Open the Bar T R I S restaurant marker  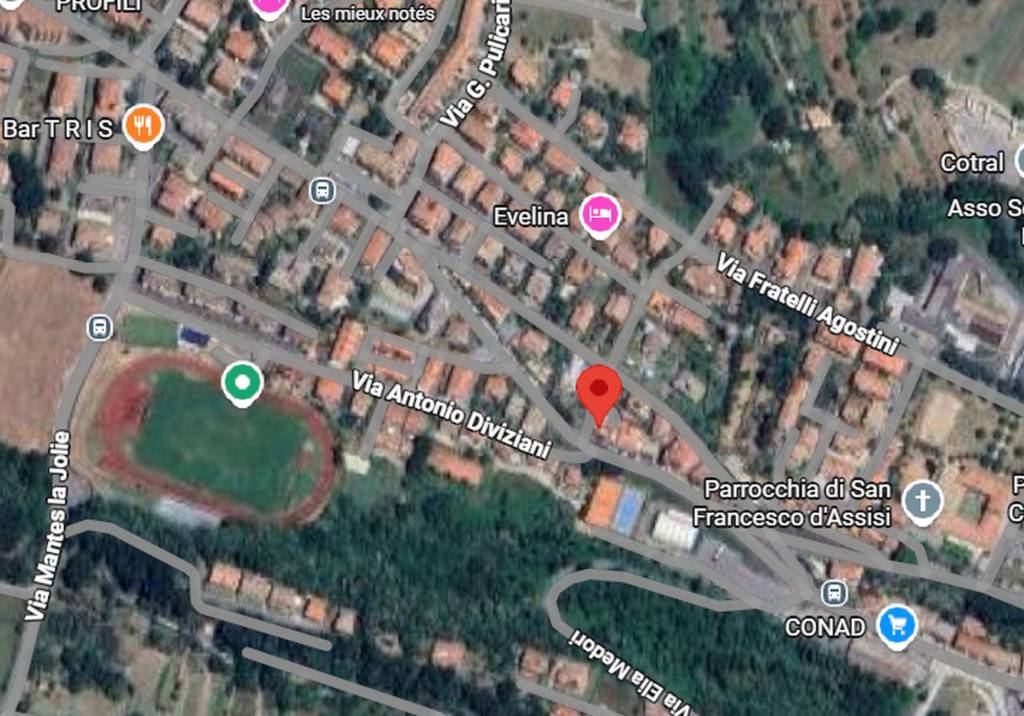pos(145,126)
